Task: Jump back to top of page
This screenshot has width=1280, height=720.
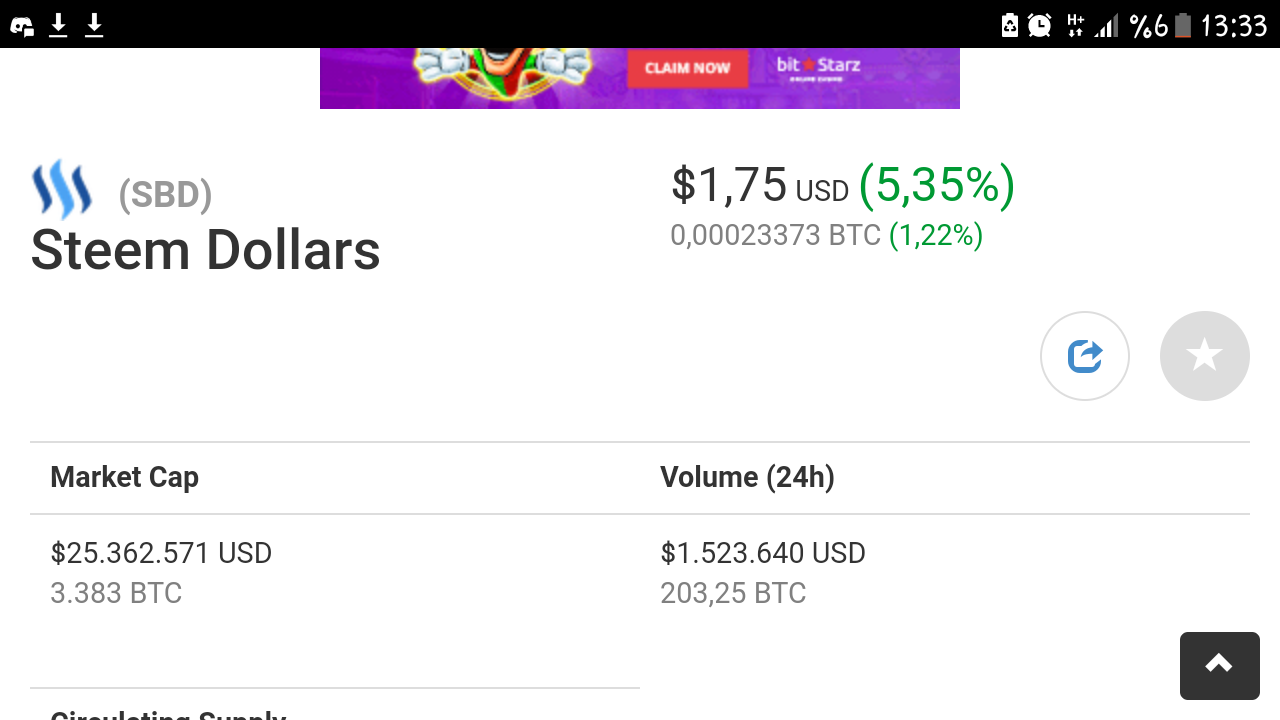Action: [x=1219, y=665]
